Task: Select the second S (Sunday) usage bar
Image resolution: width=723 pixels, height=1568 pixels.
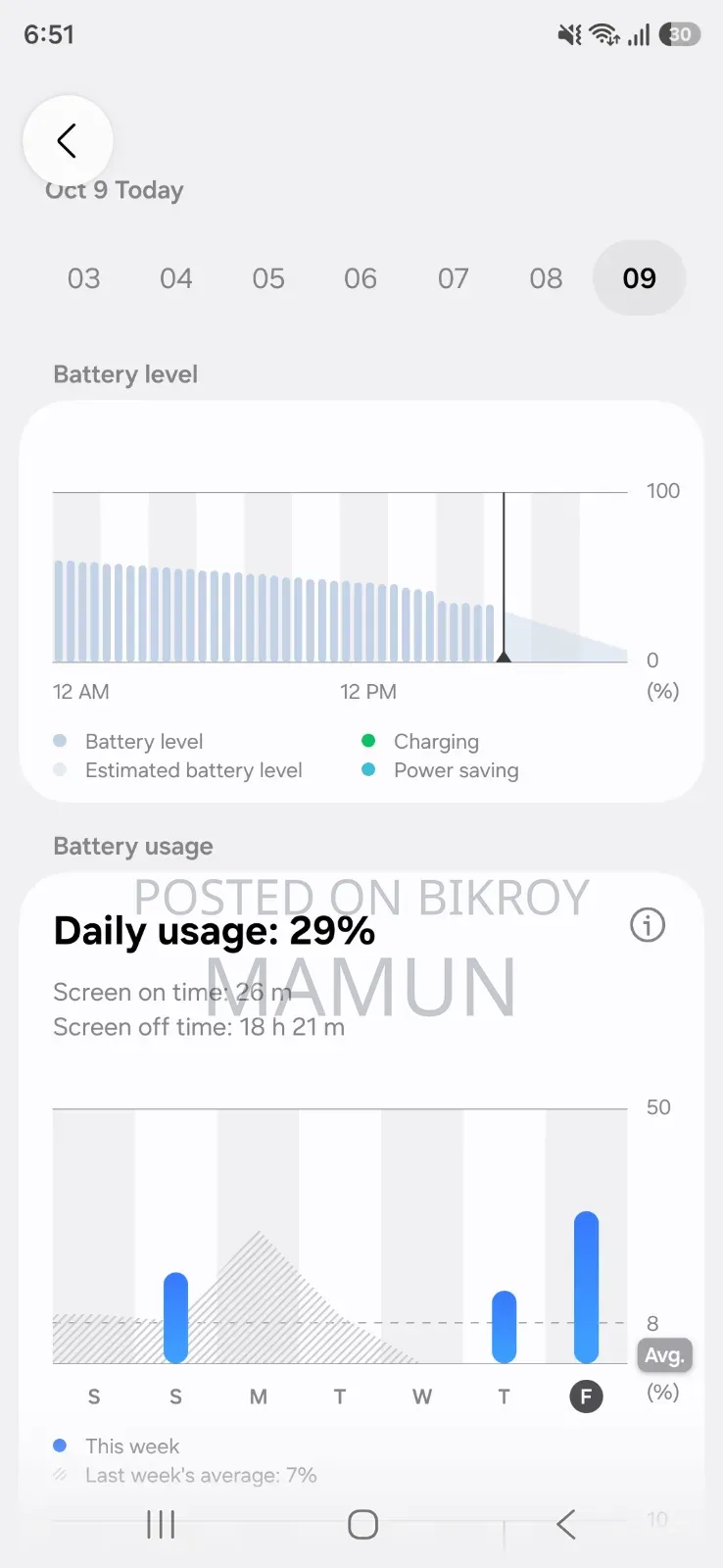Action: tap(175, 1318)
